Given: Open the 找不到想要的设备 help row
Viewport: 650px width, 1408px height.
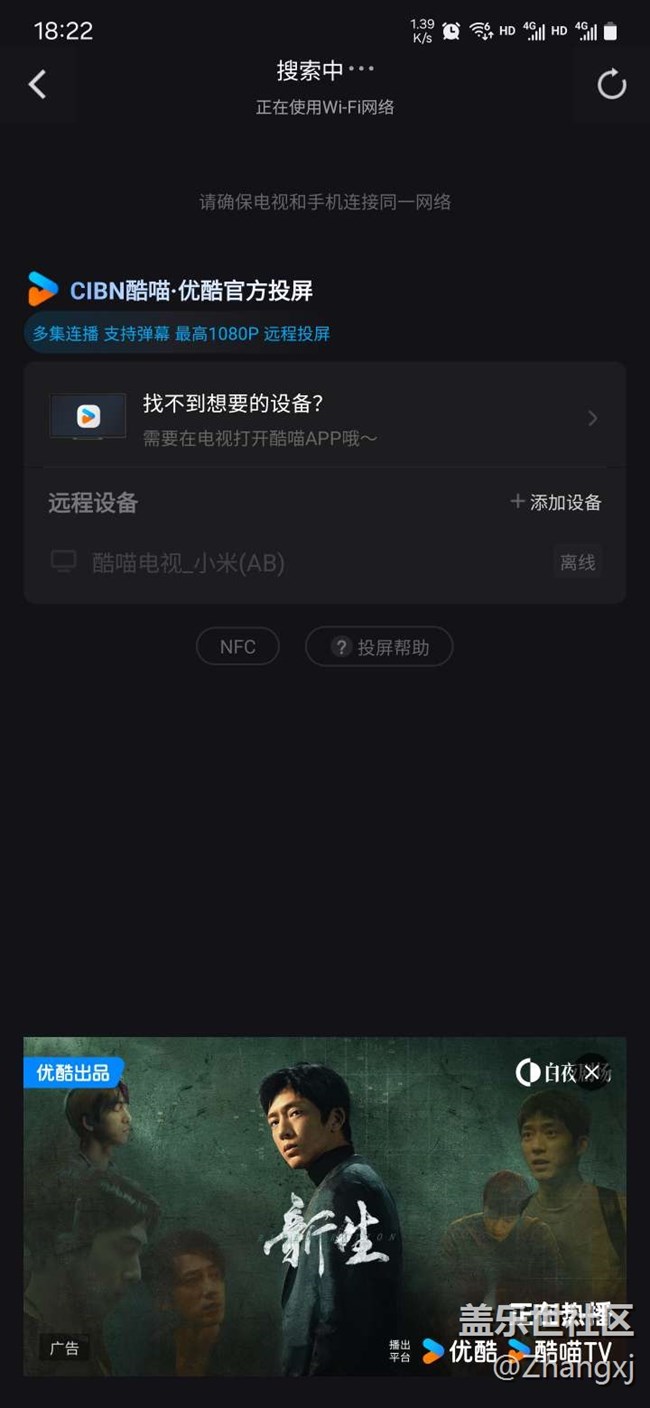Looking at the screenshot, I should pos(324,418).
